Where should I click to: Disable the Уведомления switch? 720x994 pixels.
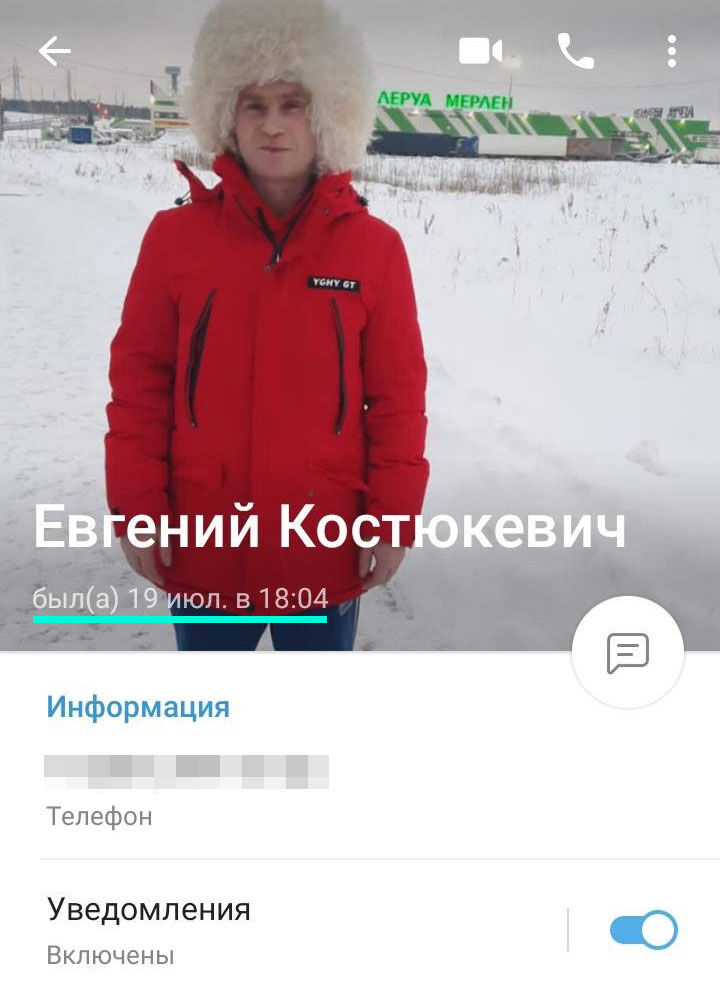pos(643,930)
